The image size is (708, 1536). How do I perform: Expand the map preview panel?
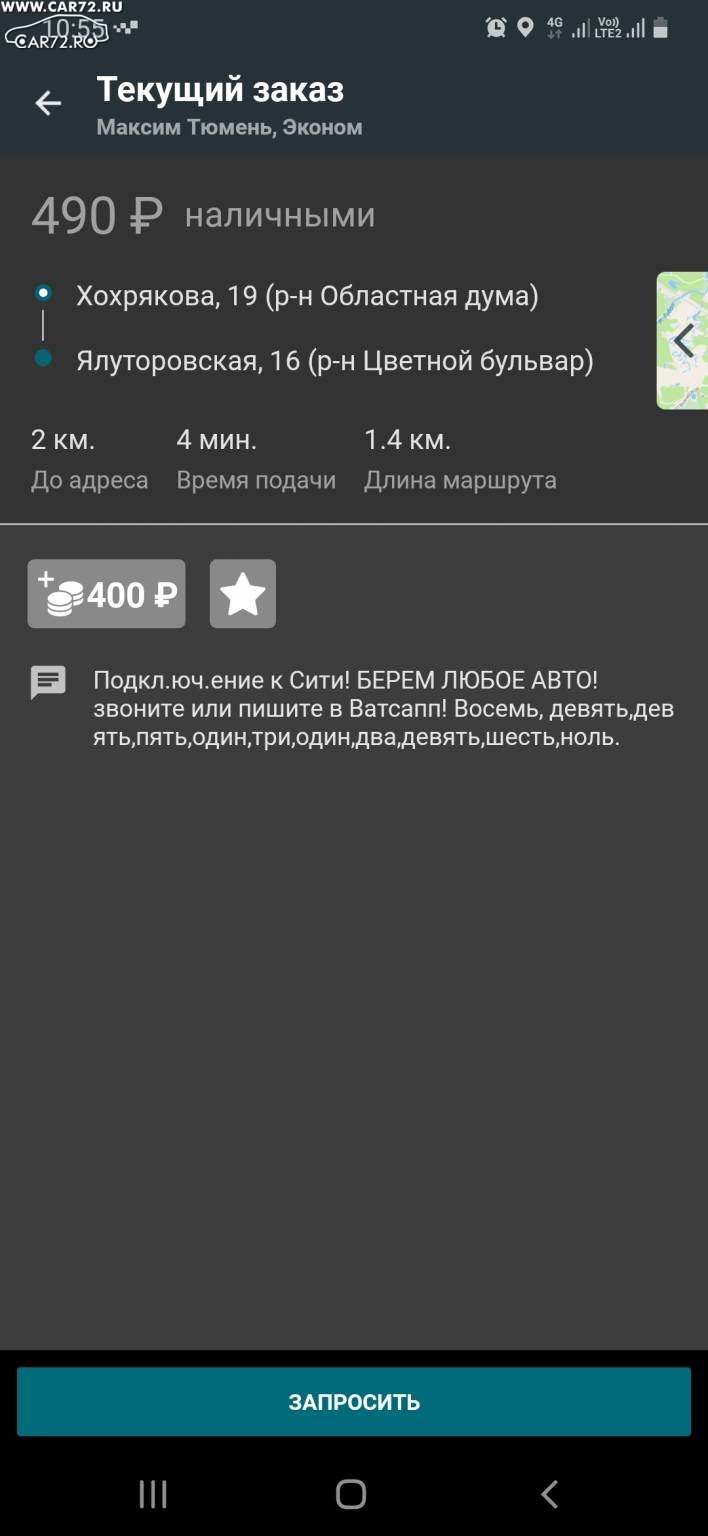point(682,341)
